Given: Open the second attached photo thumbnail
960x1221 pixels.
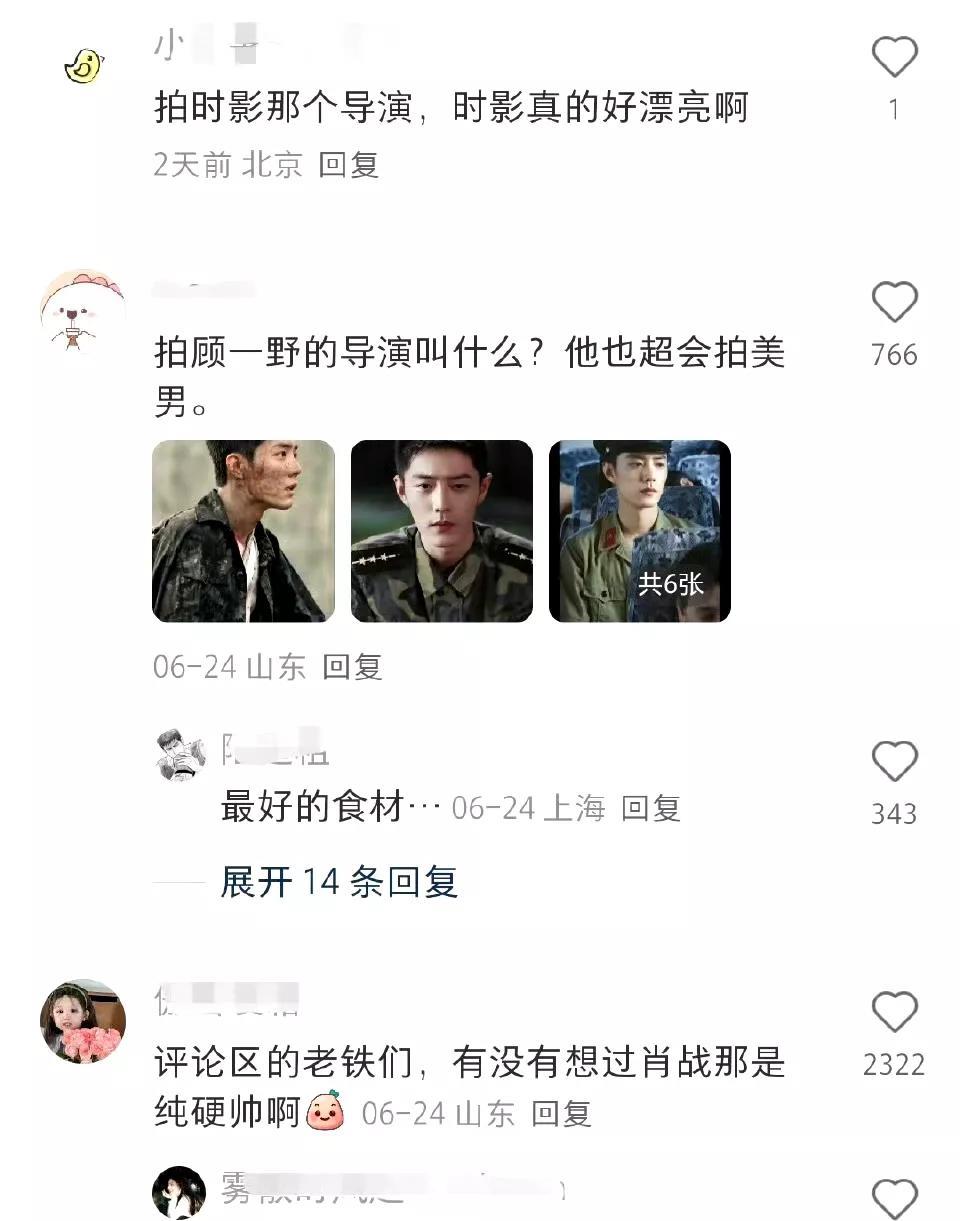Looking at the screenshot, I should pyautogui.click(x=441, y=531).
